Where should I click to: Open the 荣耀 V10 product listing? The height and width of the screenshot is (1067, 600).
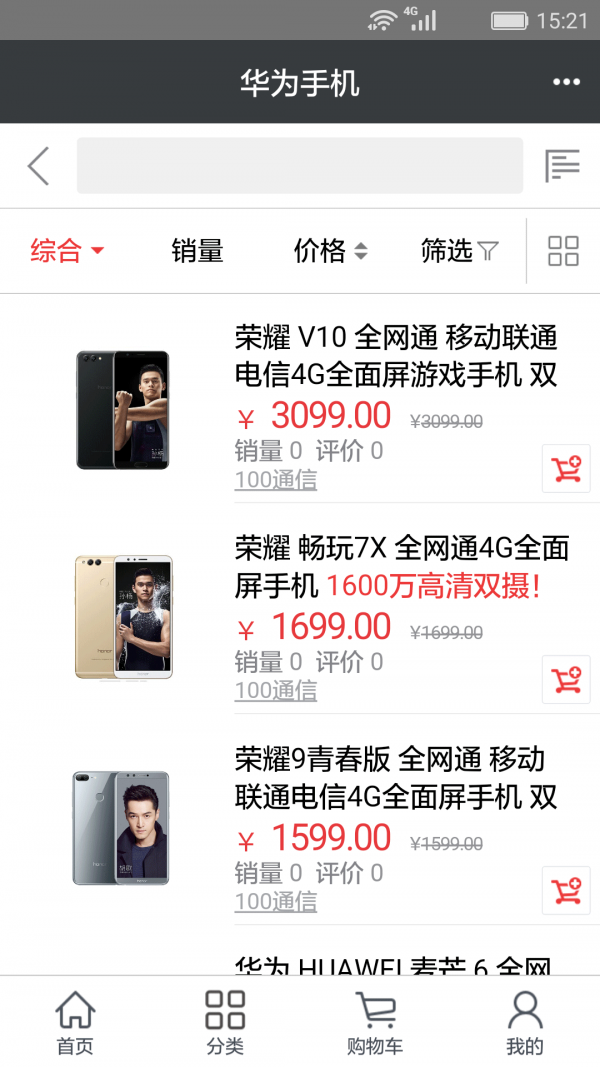[x=395, y=356]
